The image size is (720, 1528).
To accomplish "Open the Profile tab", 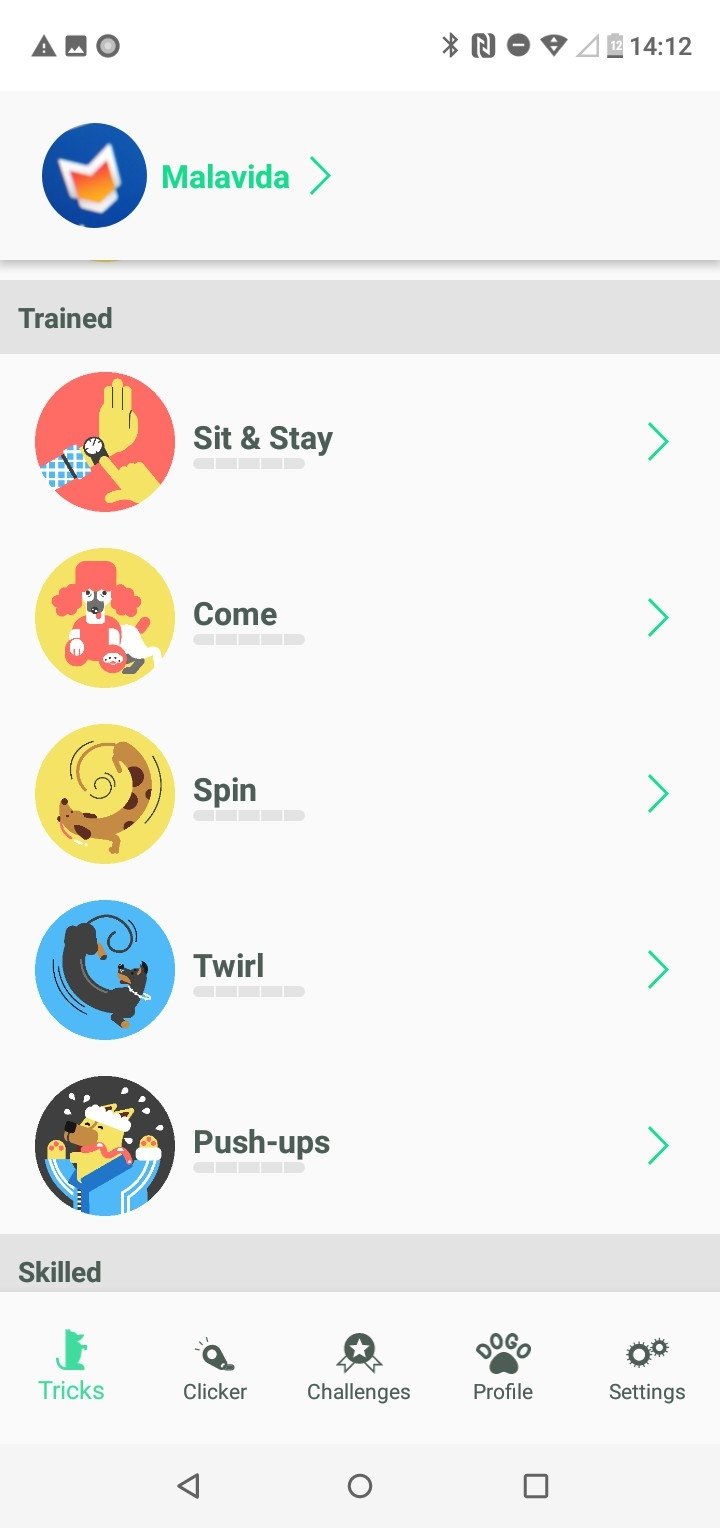I will [503, 1367].
